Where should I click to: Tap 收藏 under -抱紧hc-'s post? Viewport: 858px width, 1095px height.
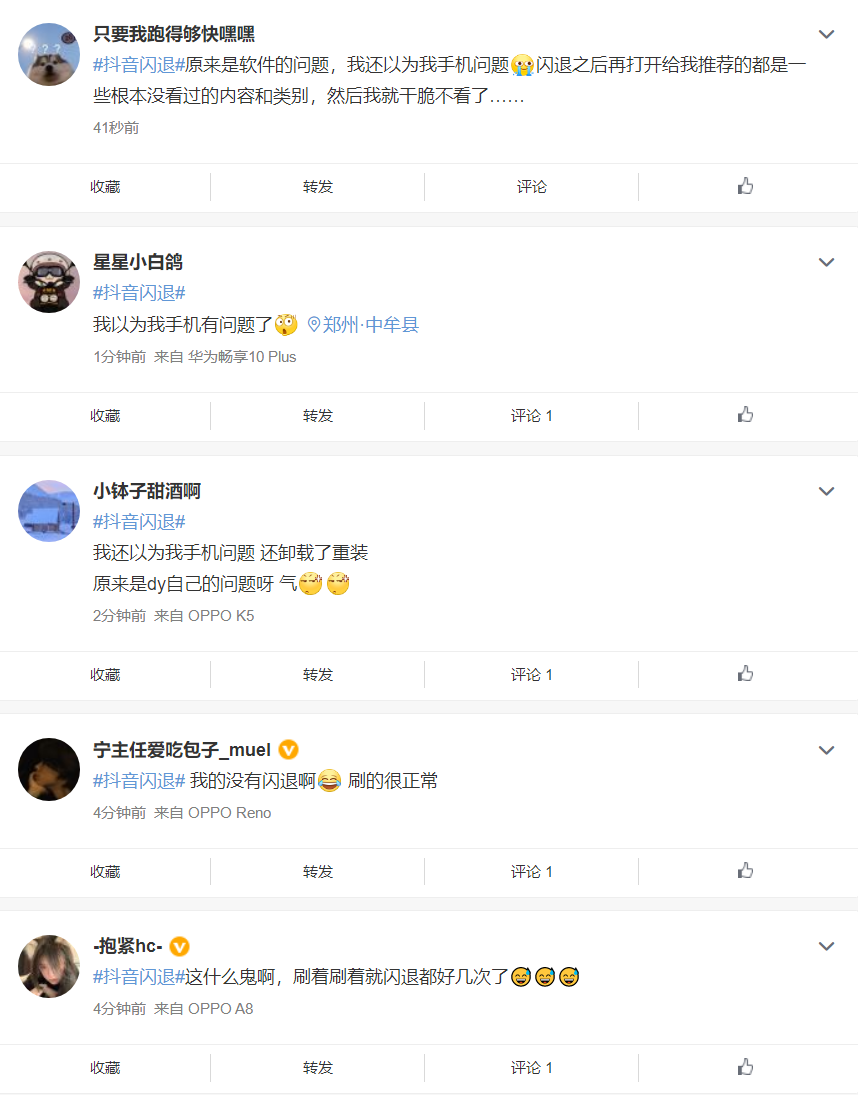click(x=105, y=1067)
